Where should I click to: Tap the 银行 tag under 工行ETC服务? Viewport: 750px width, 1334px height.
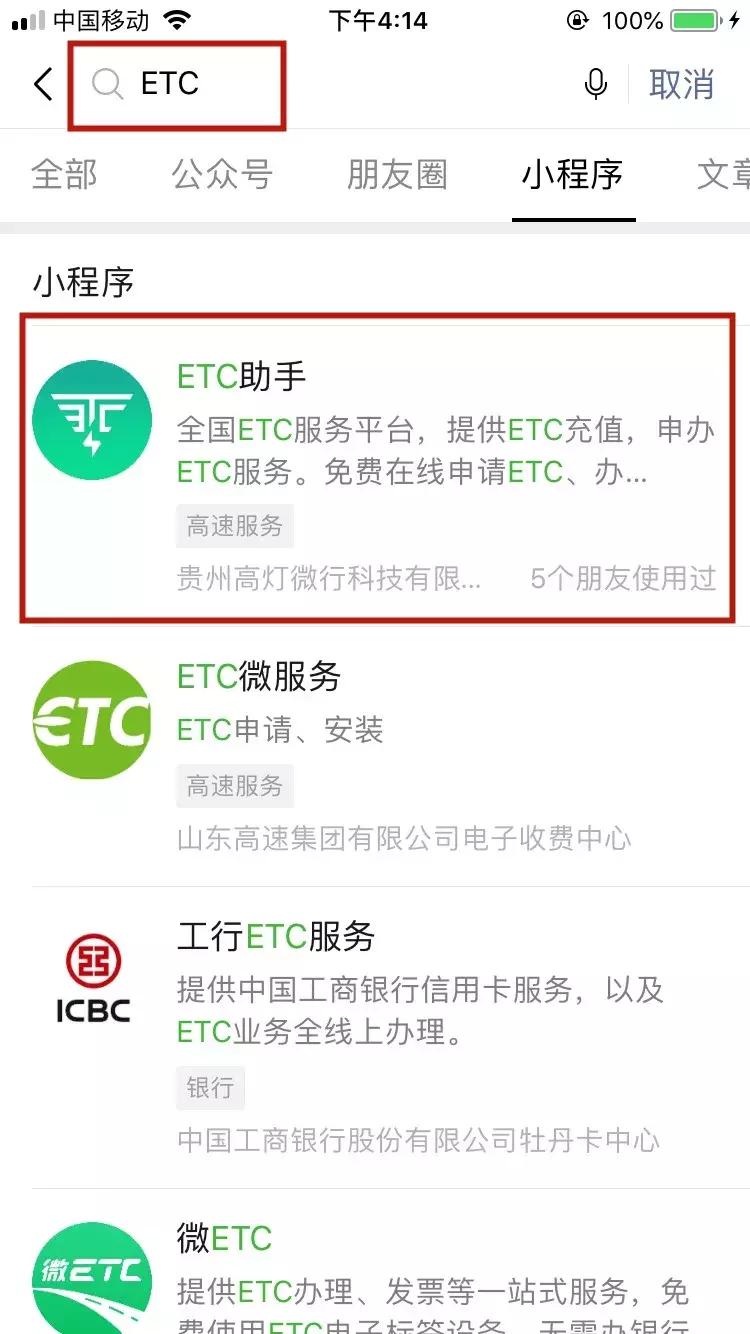pyautogui.click(x=210, y=1088)
